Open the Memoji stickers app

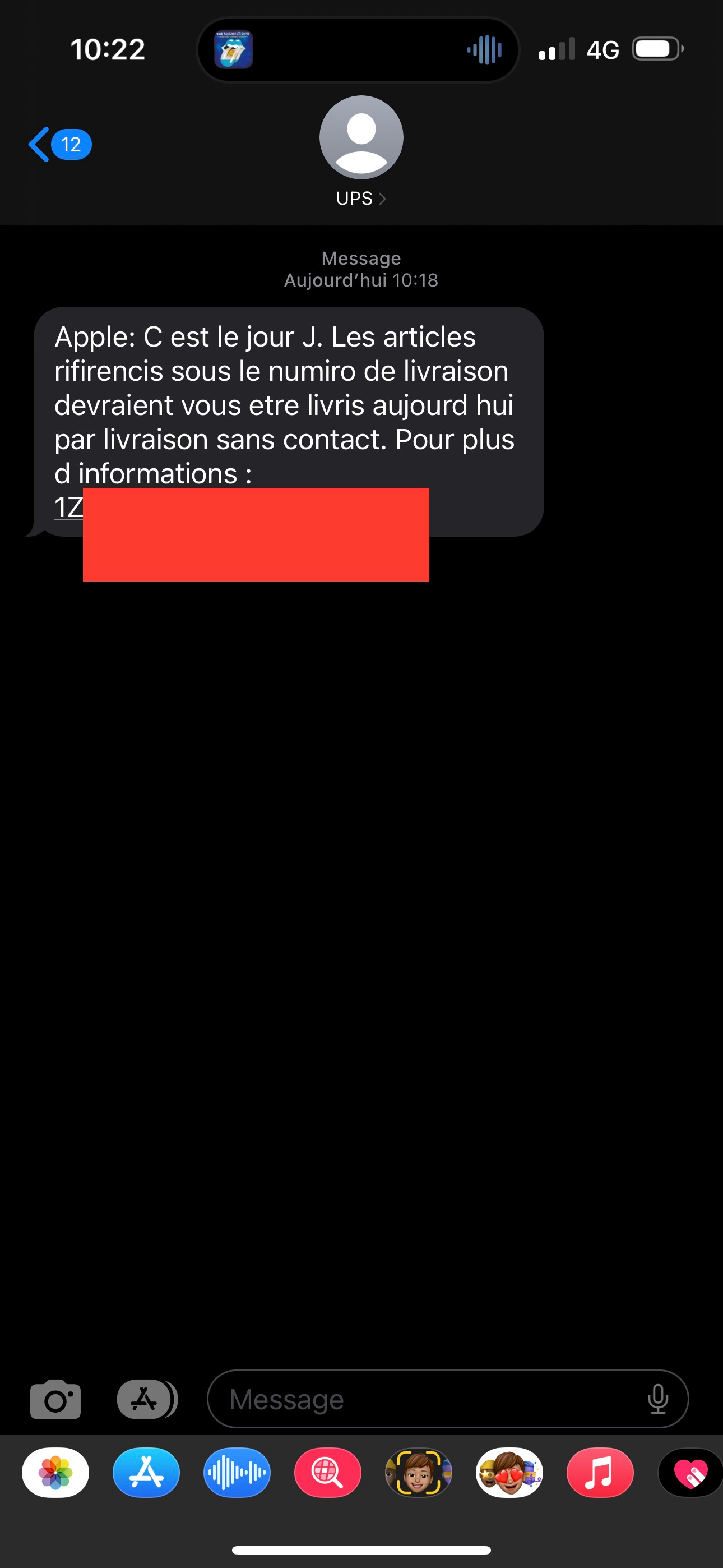tap(509, 1473)
